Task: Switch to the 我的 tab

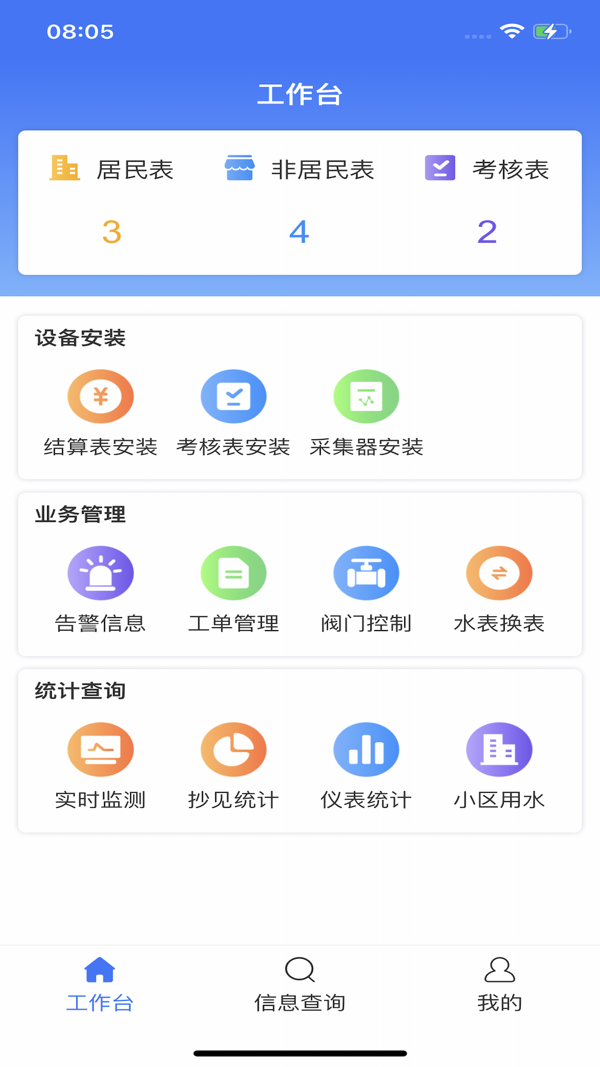Action: tap(499, 985)
